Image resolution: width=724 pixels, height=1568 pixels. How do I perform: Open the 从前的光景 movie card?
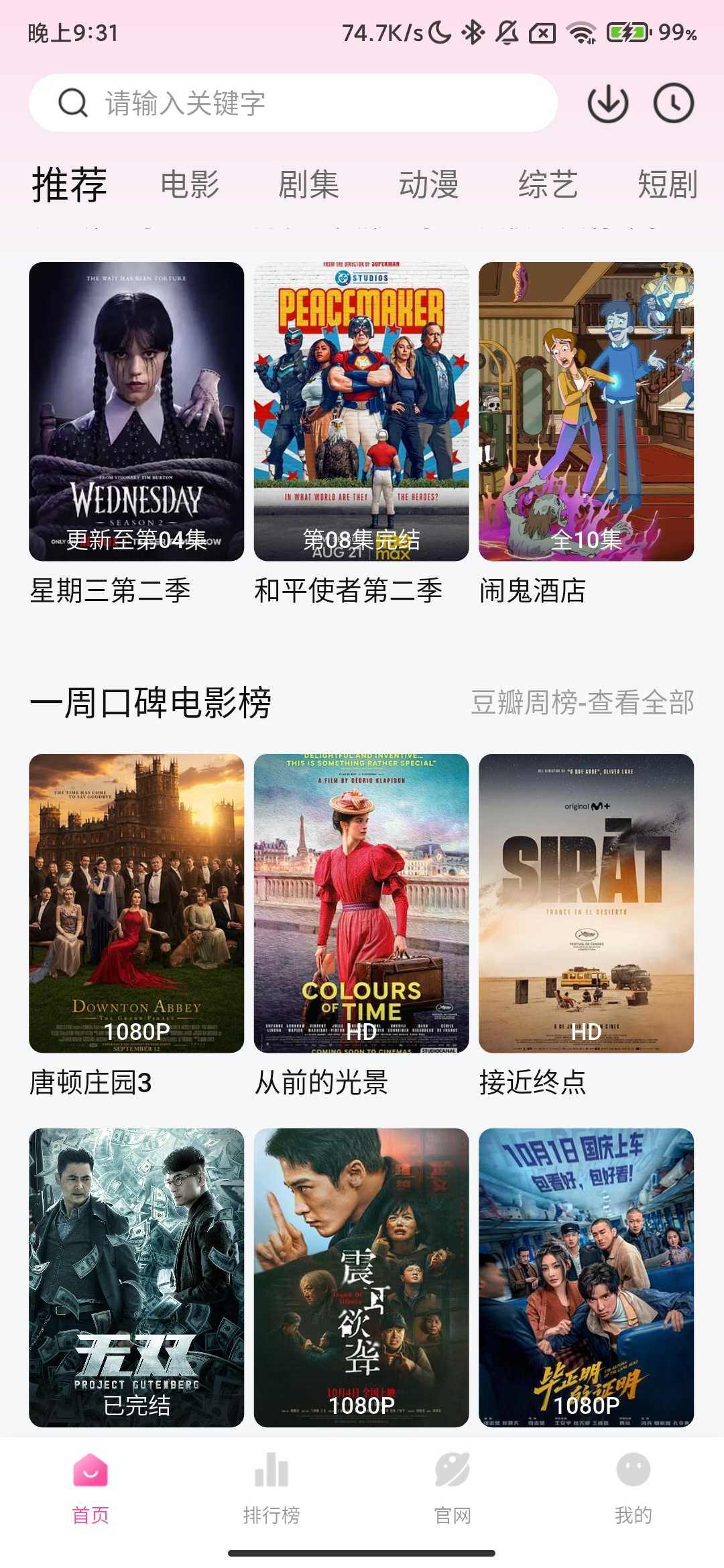click(x=361, y=903)
